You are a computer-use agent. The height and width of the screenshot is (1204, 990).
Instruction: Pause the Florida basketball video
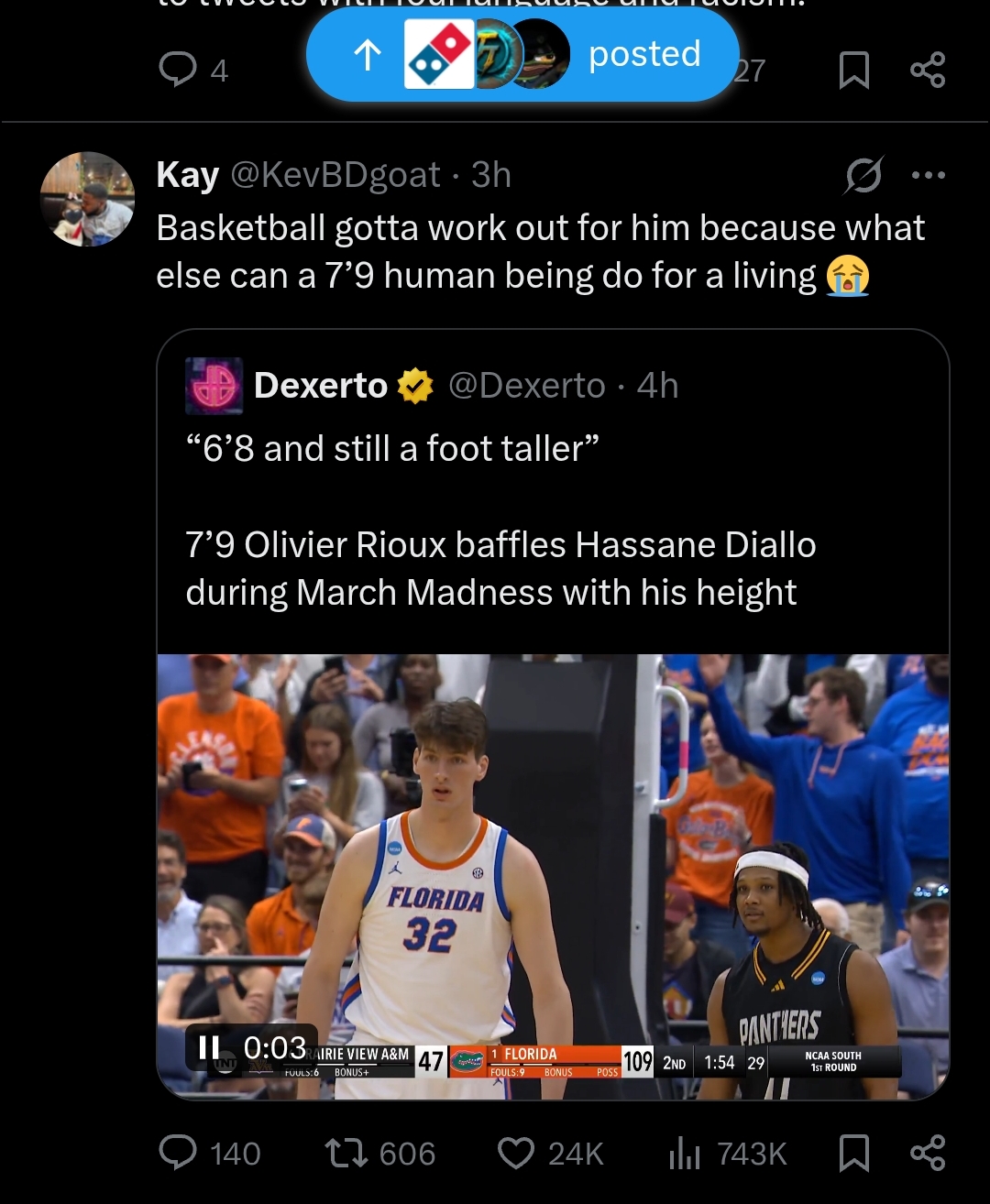(x=210, y=1046)
